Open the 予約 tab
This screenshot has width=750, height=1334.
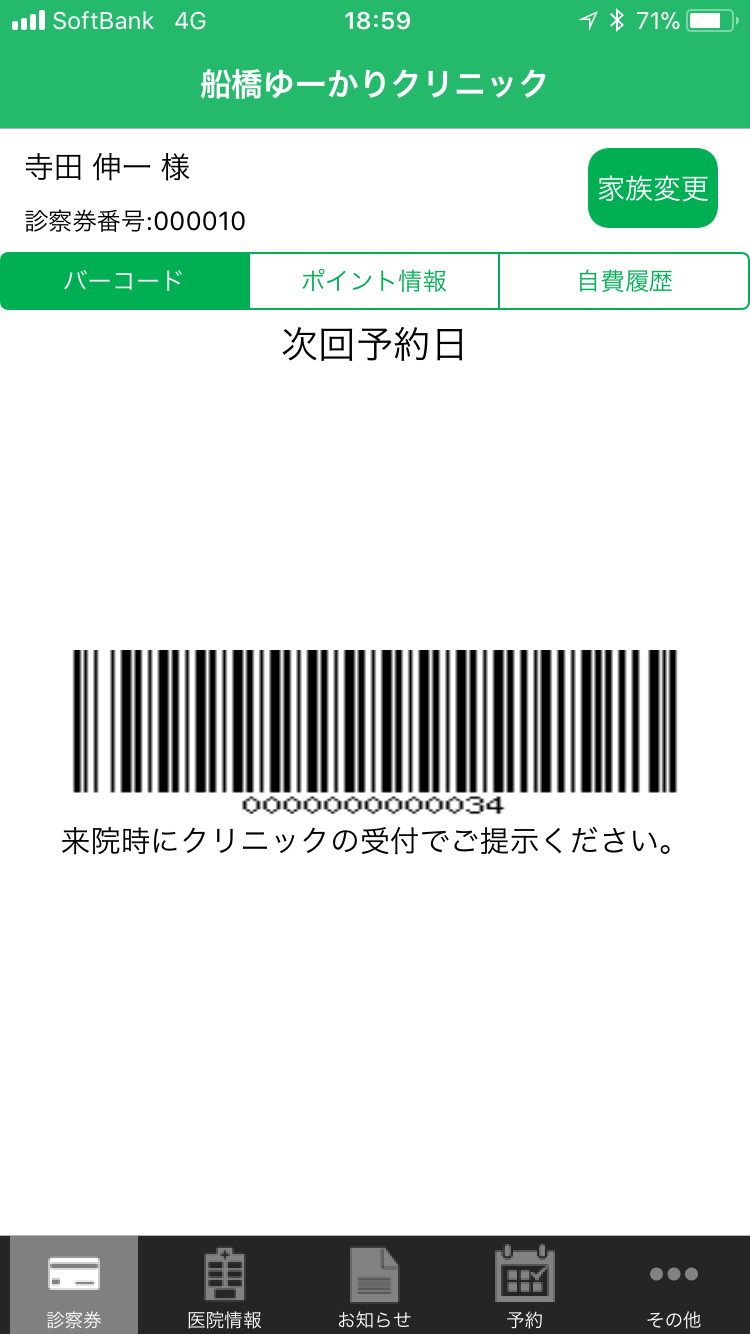[x=525, y=1286]
